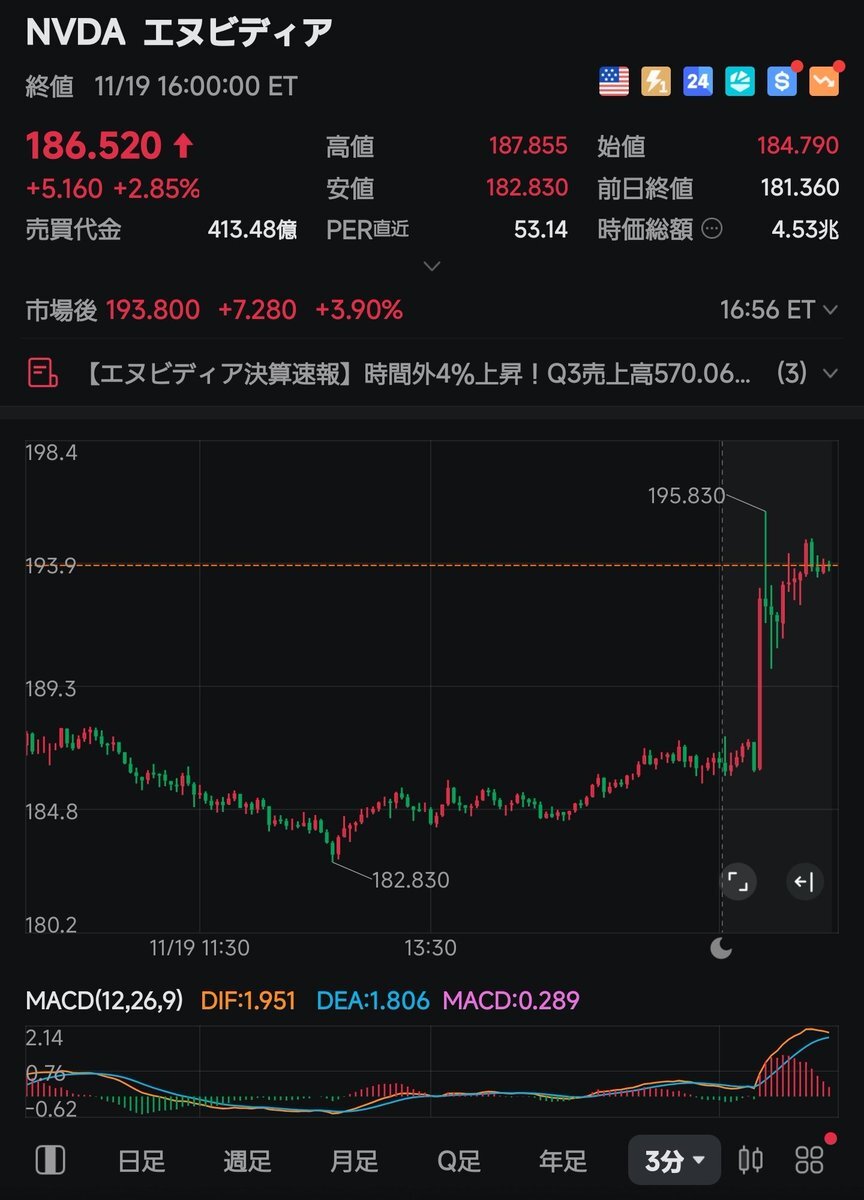The image size is (864, 1200).
Task: Jump the chart to the latest candle
Action: (x=804, y=881)
